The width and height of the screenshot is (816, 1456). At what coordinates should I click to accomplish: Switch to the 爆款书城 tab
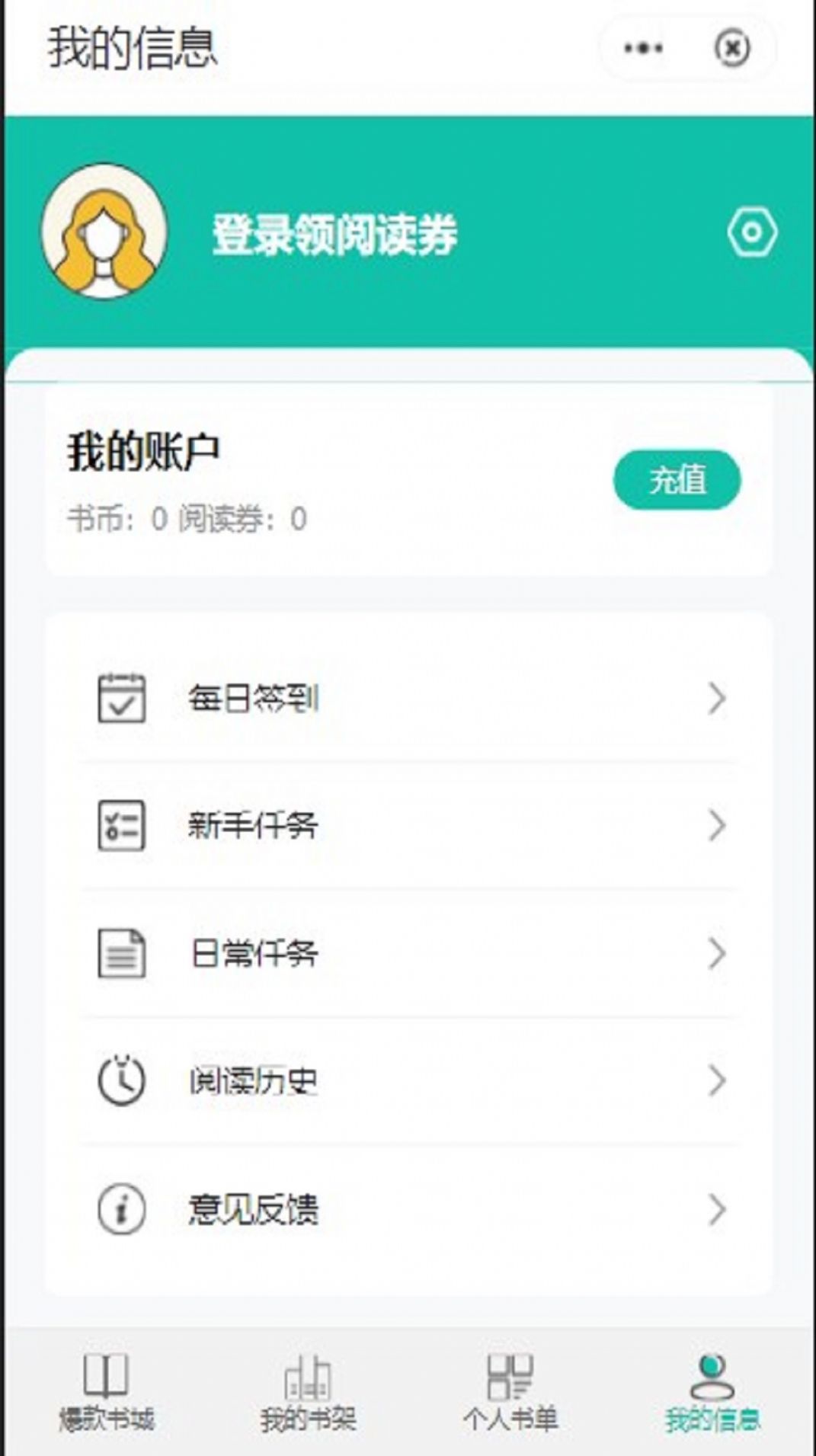coord(107,1394)
